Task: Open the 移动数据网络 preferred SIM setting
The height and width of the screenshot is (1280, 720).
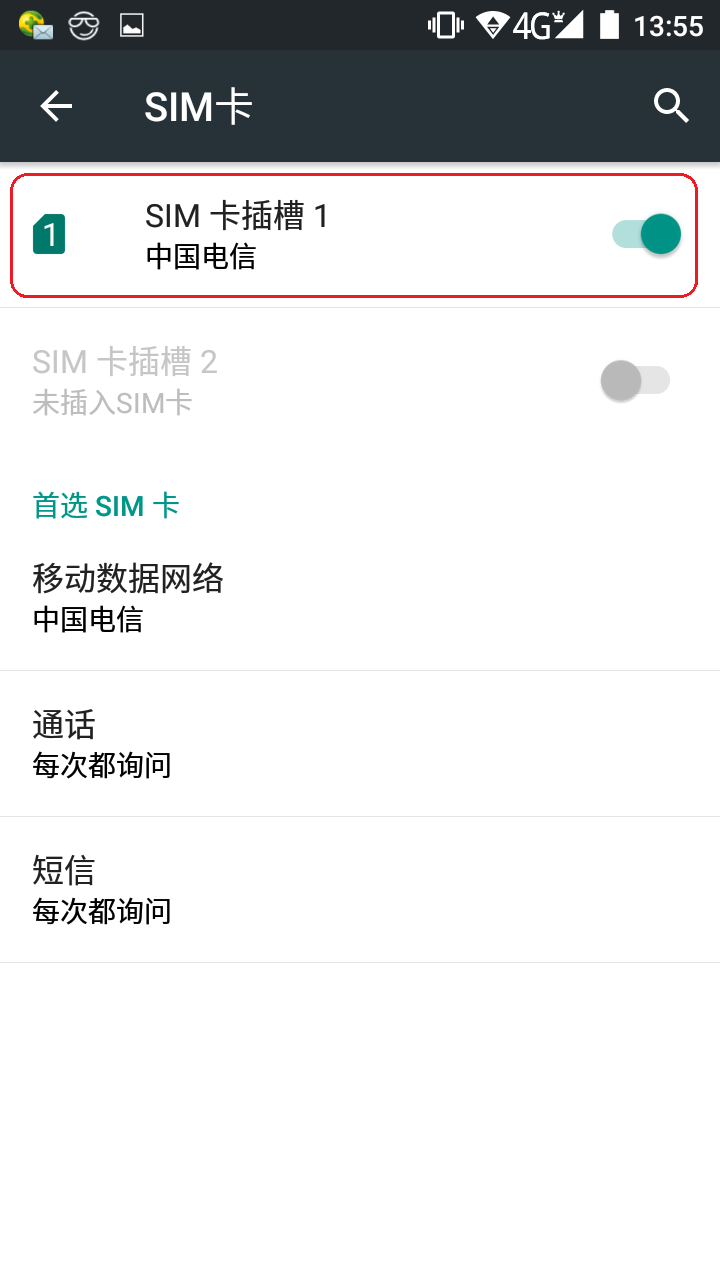Action: [360, 598]
